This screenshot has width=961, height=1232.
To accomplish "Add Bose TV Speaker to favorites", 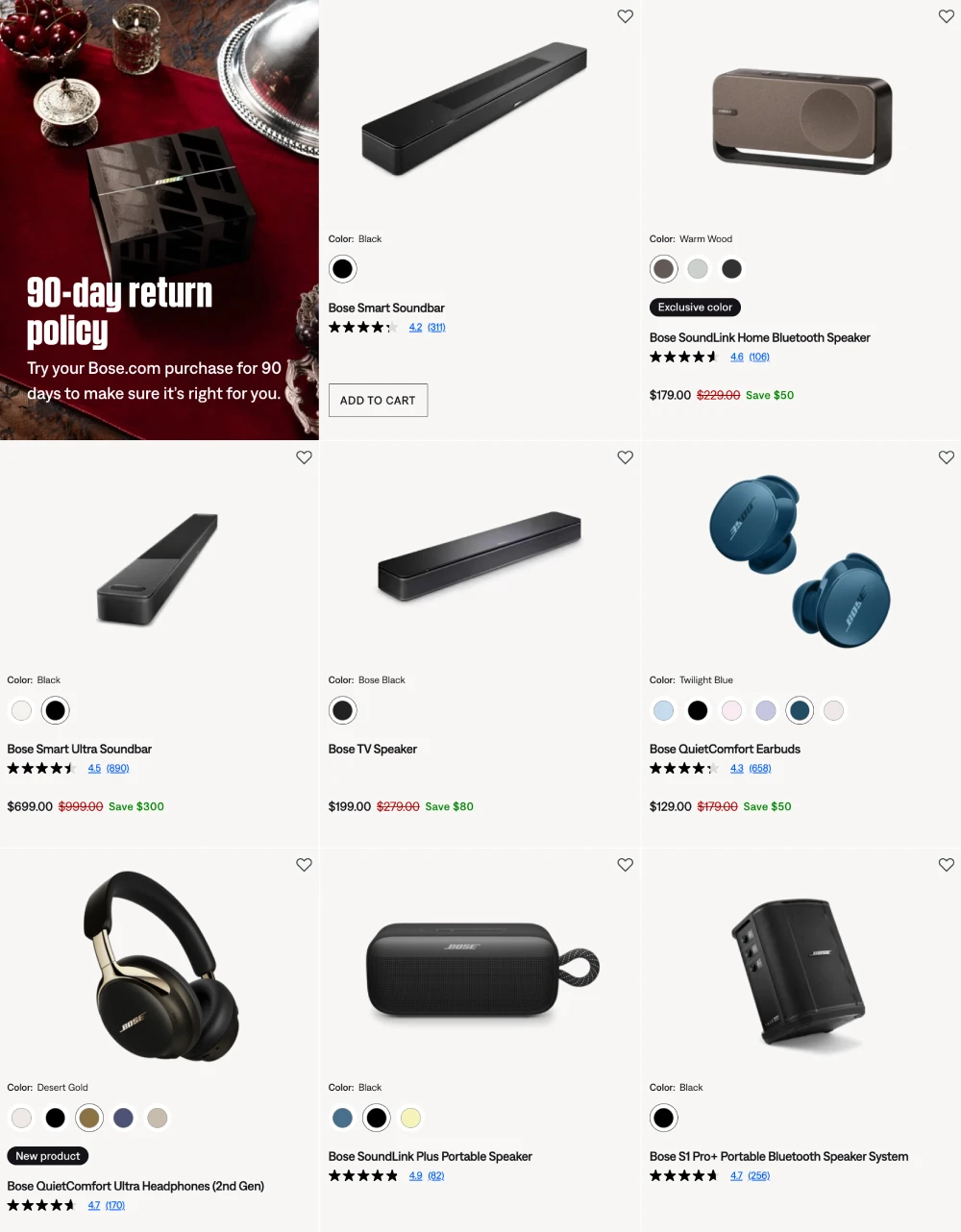I will pos(626,457).
